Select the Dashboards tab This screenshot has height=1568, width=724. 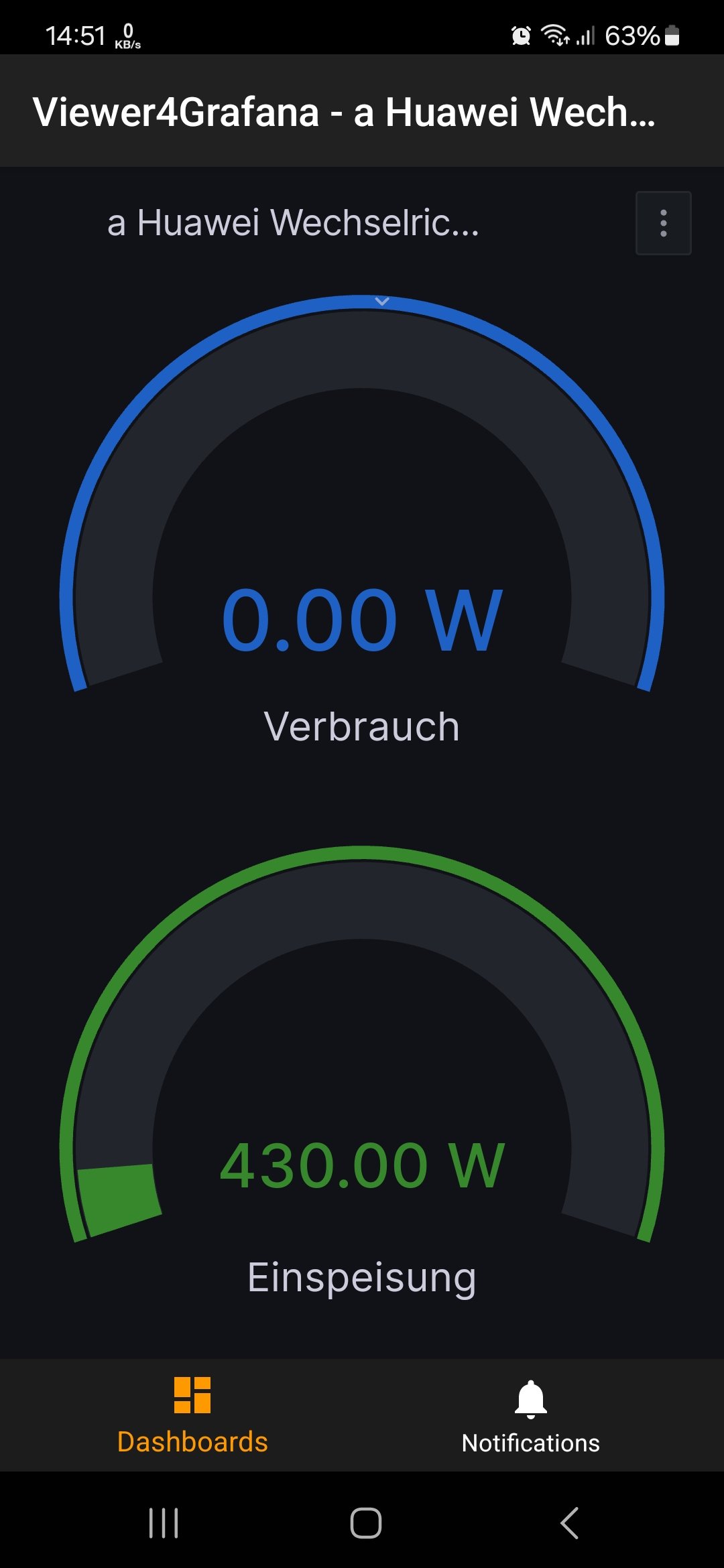192,1415
